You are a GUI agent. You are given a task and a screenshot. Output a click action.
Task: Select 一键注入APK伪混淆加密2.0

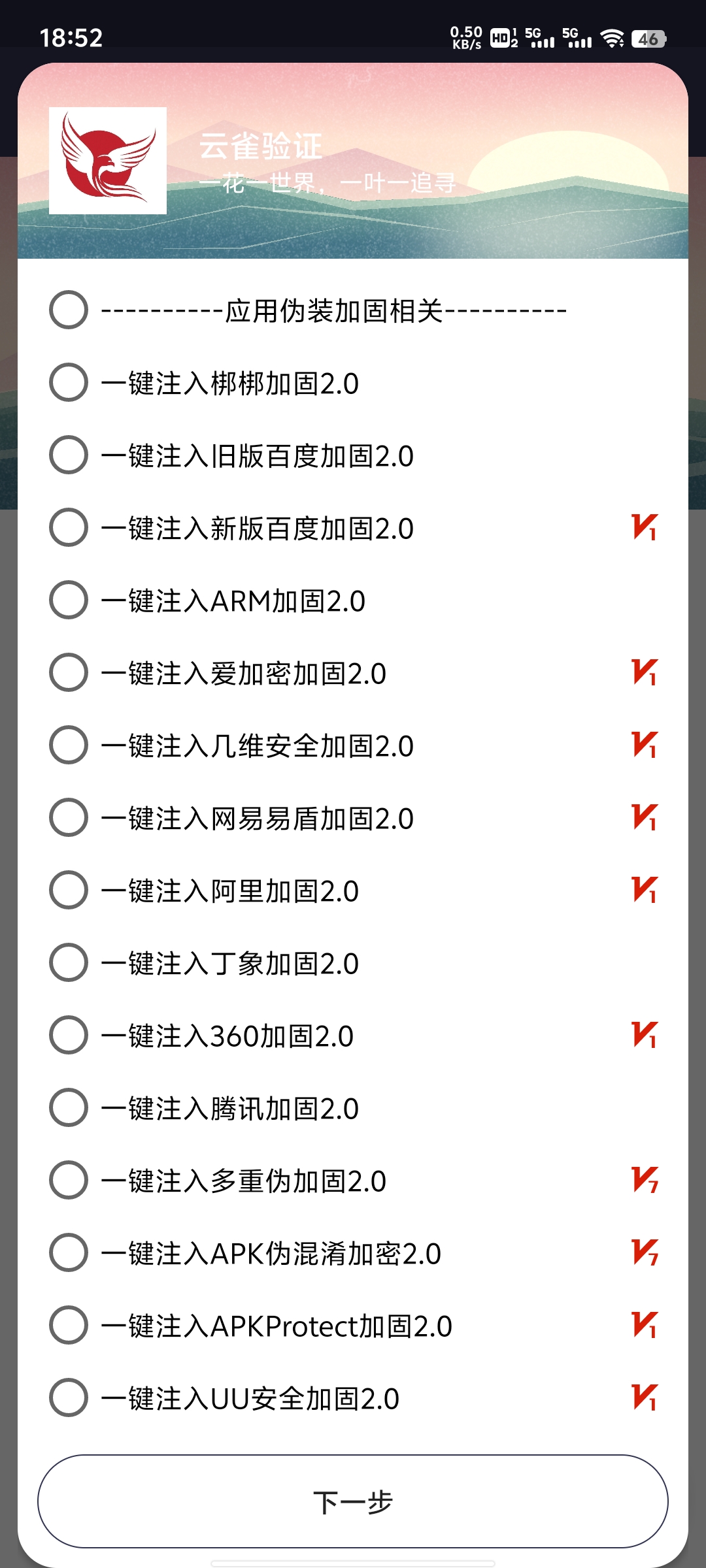(69, 1253)
